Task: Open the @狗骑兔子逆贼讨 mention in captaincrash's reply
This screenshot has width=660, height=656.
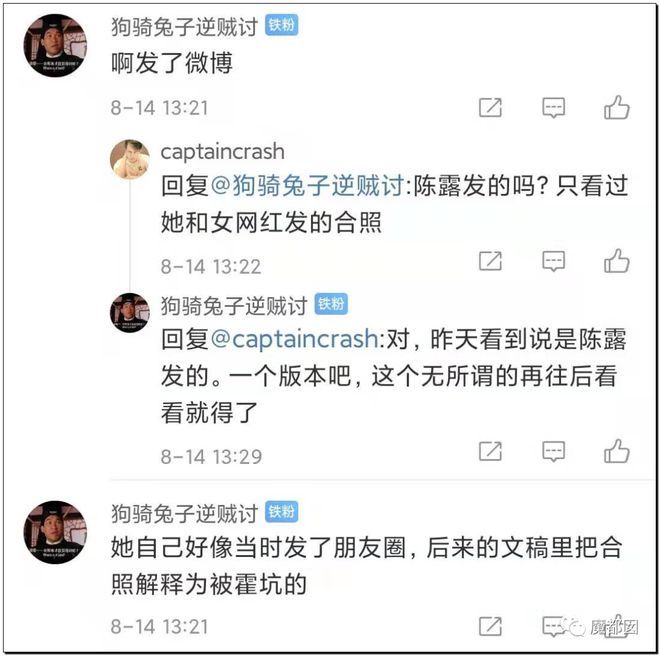Action: [307, 186]
